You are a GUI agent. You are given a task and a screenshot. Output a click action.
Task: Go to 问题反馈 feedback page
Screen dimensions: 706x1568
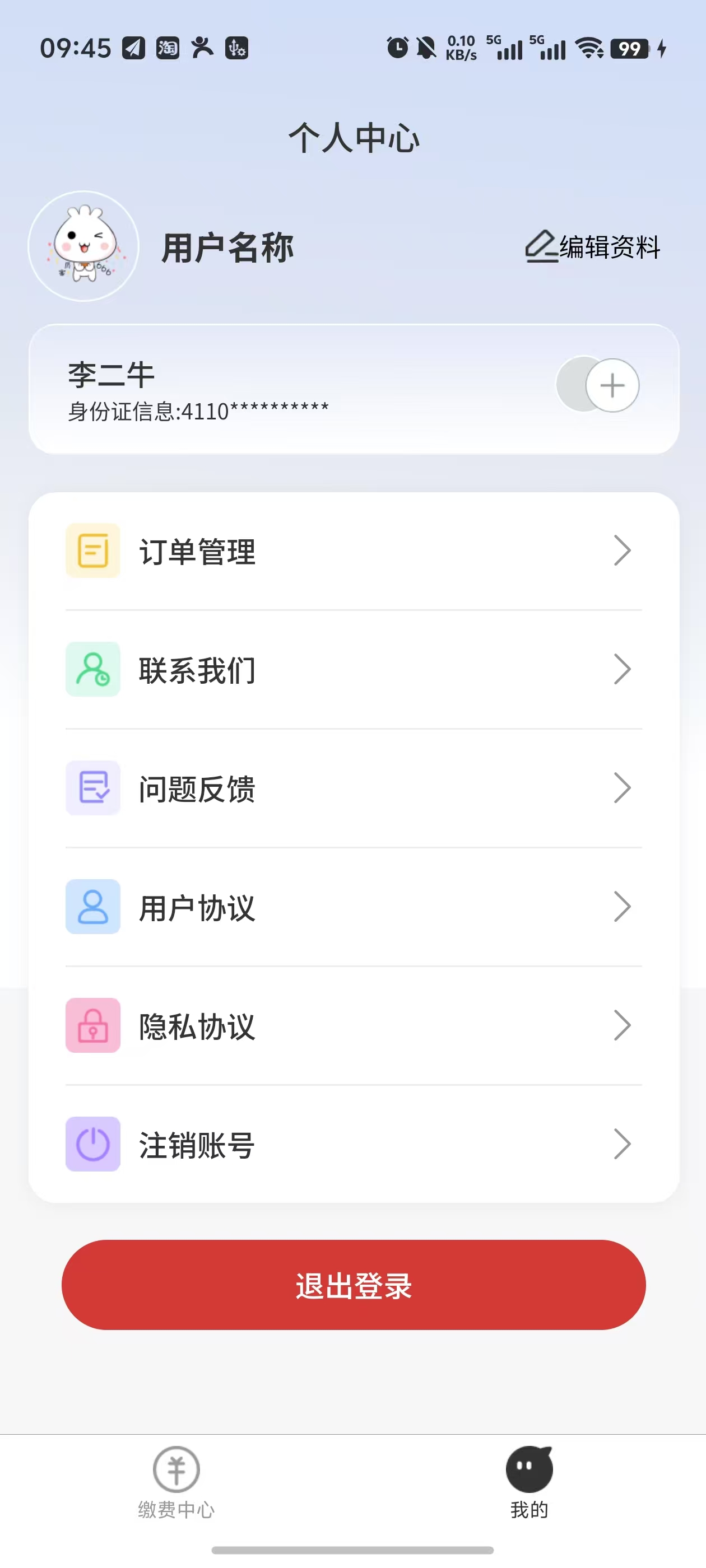[x=354, y=788]
